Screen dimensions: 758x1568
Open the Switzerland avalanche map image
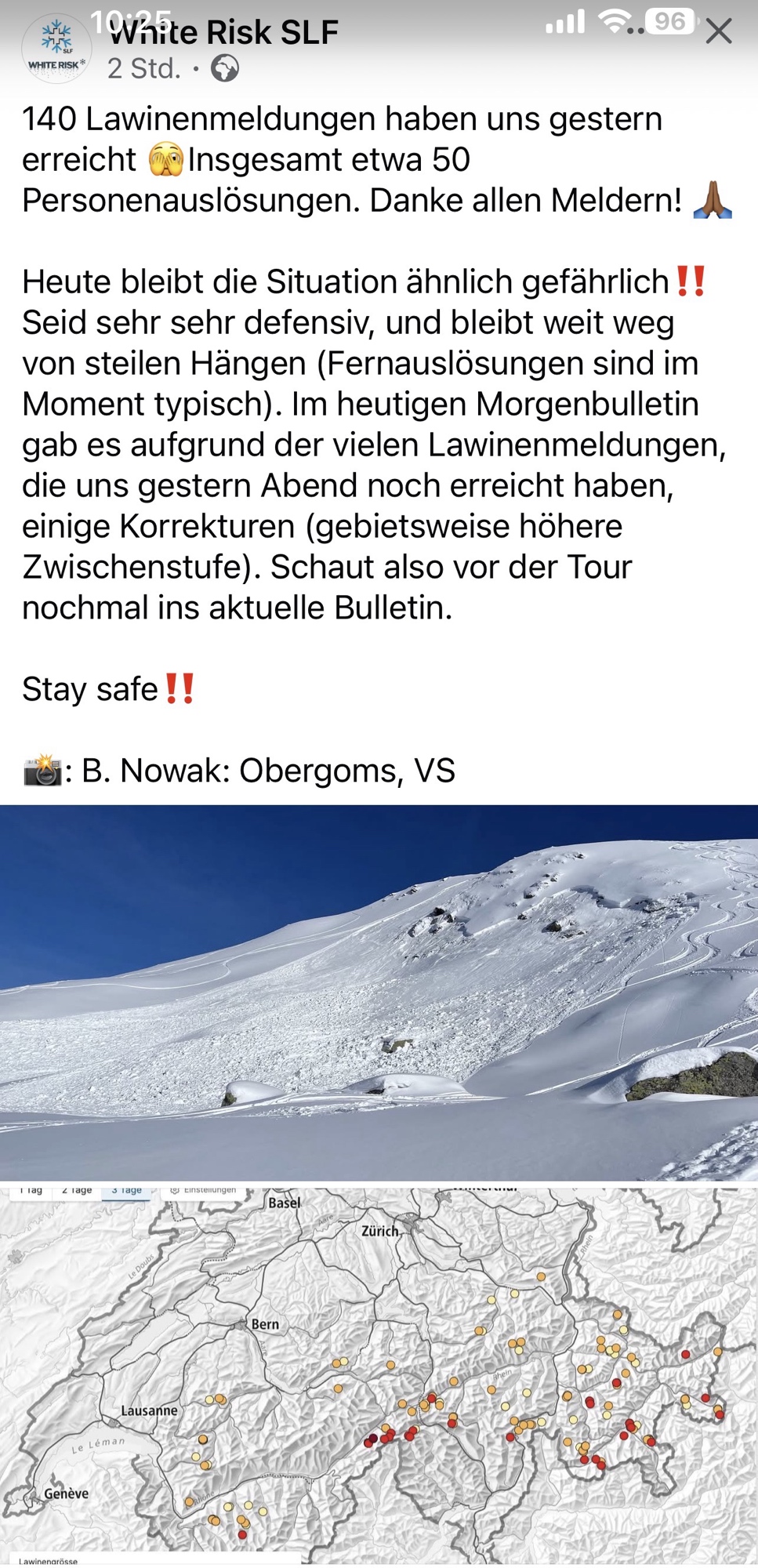[379, 1376]
